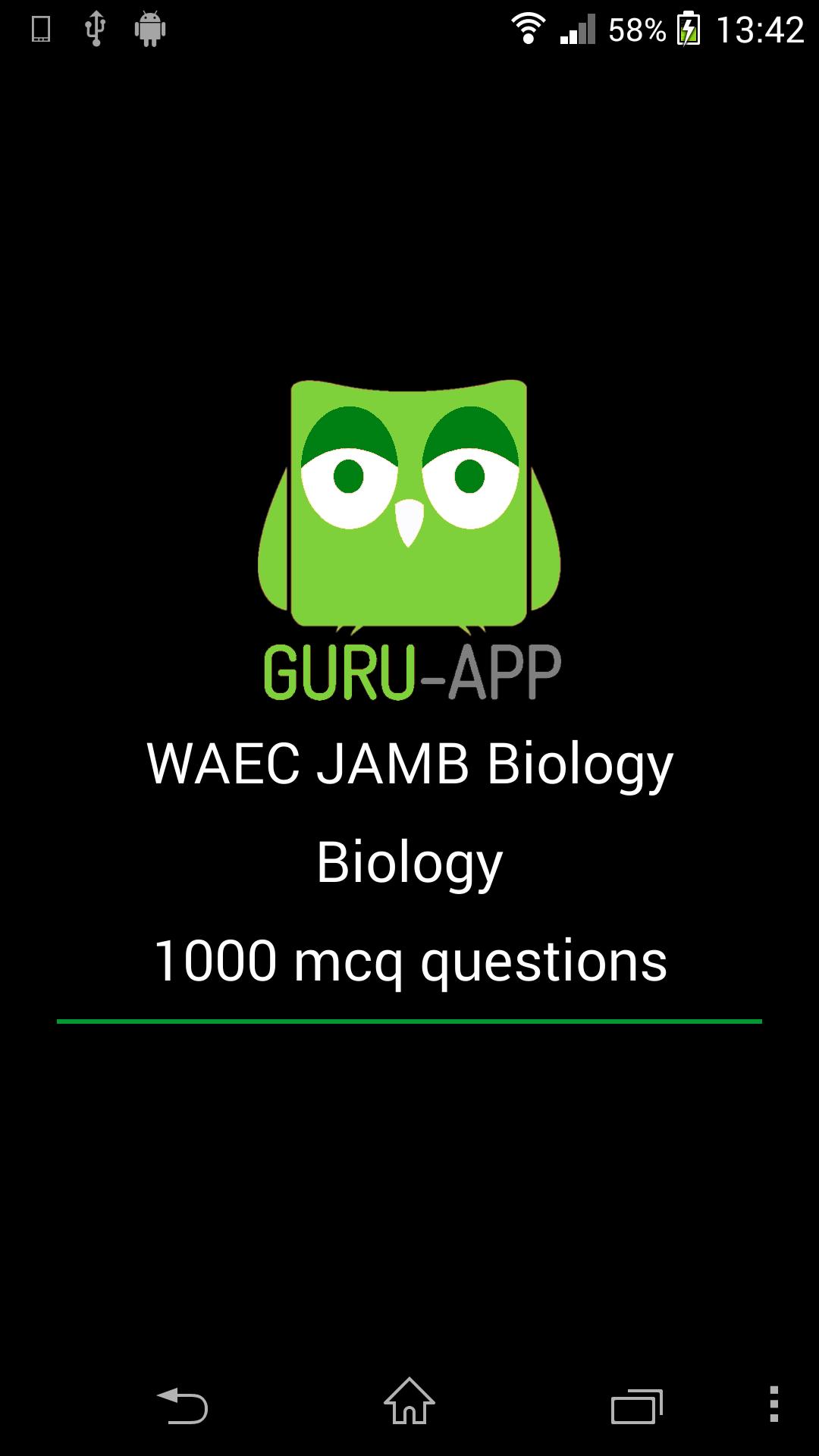Go back using the navigation bar
The width and height of the screenshot is (819, 1456).
pyautogui.click(x=182, y=1406)
